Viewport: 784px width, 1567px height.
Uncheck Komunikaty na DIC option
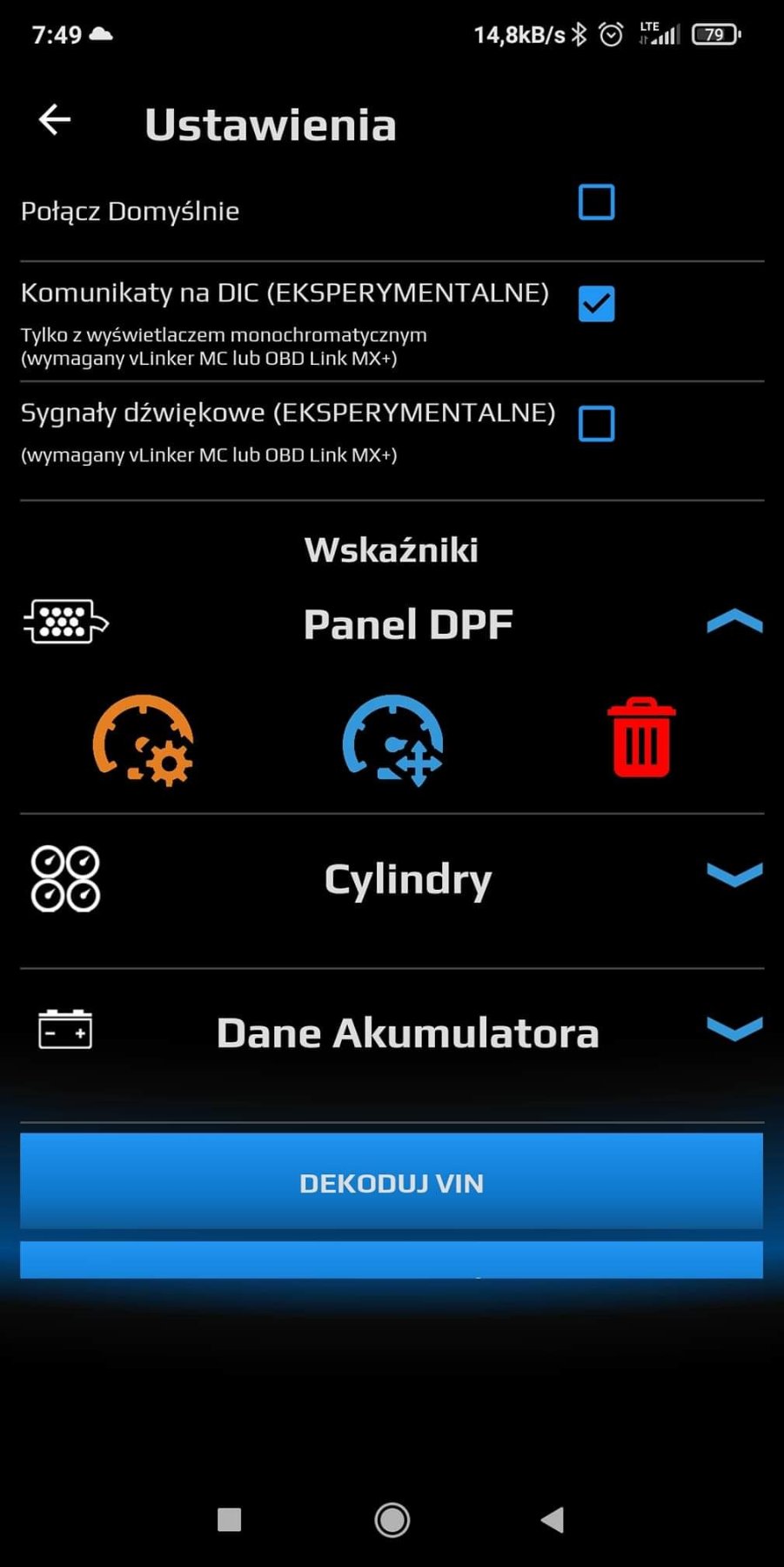(597, 304)
